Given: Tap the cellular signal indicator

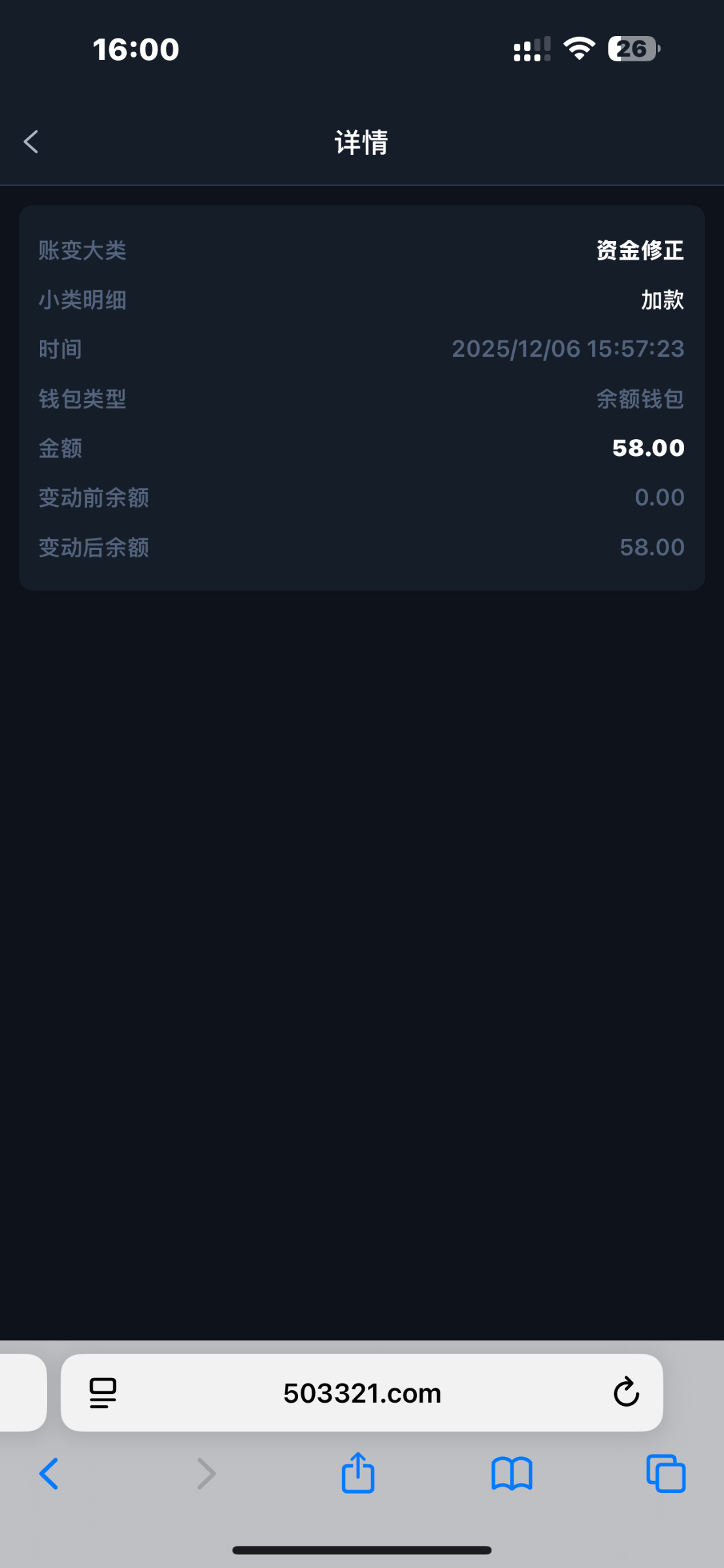Looking at the screenshot, I should click(529, 48).
